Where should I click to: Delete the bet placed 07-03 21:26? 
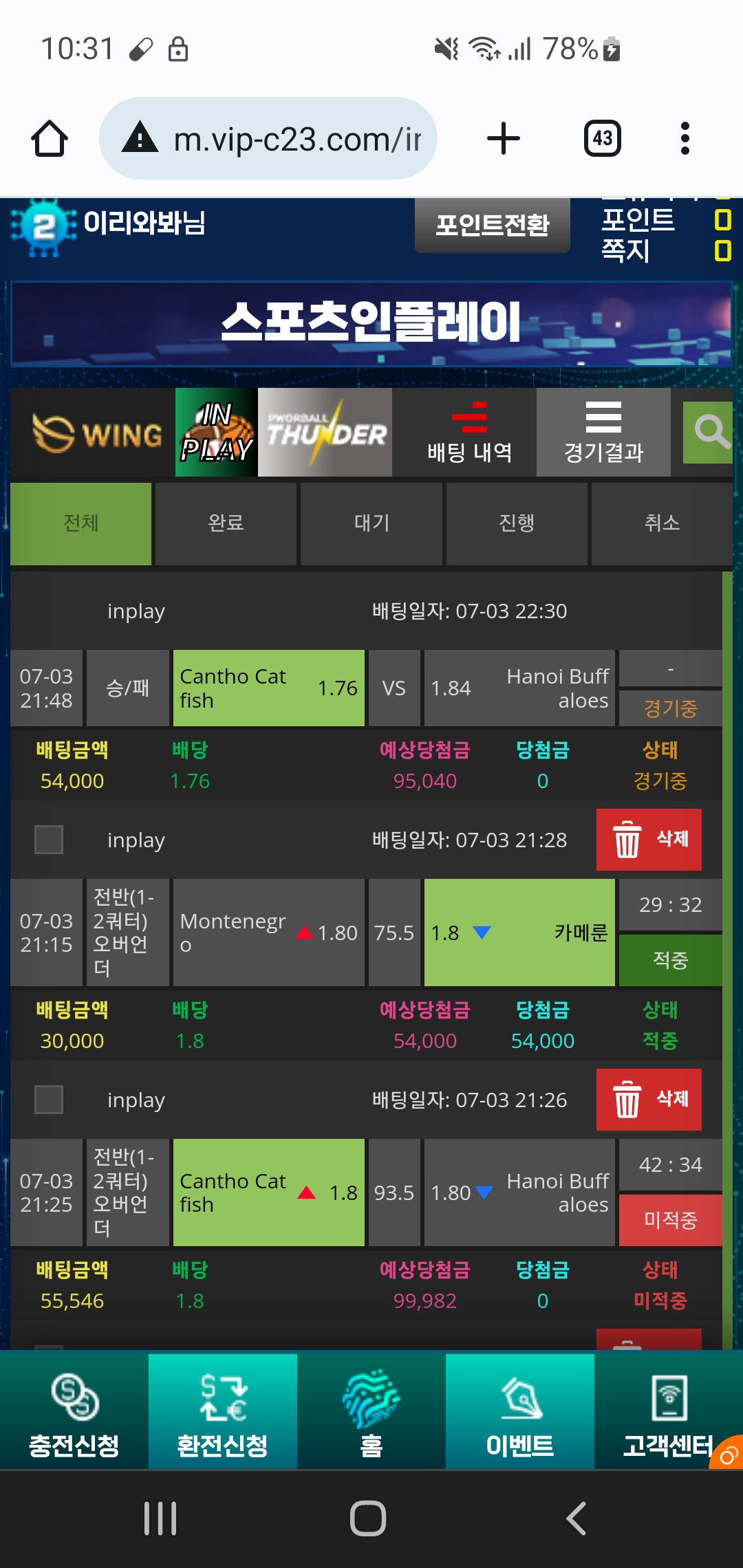(x=649, y=1100)
